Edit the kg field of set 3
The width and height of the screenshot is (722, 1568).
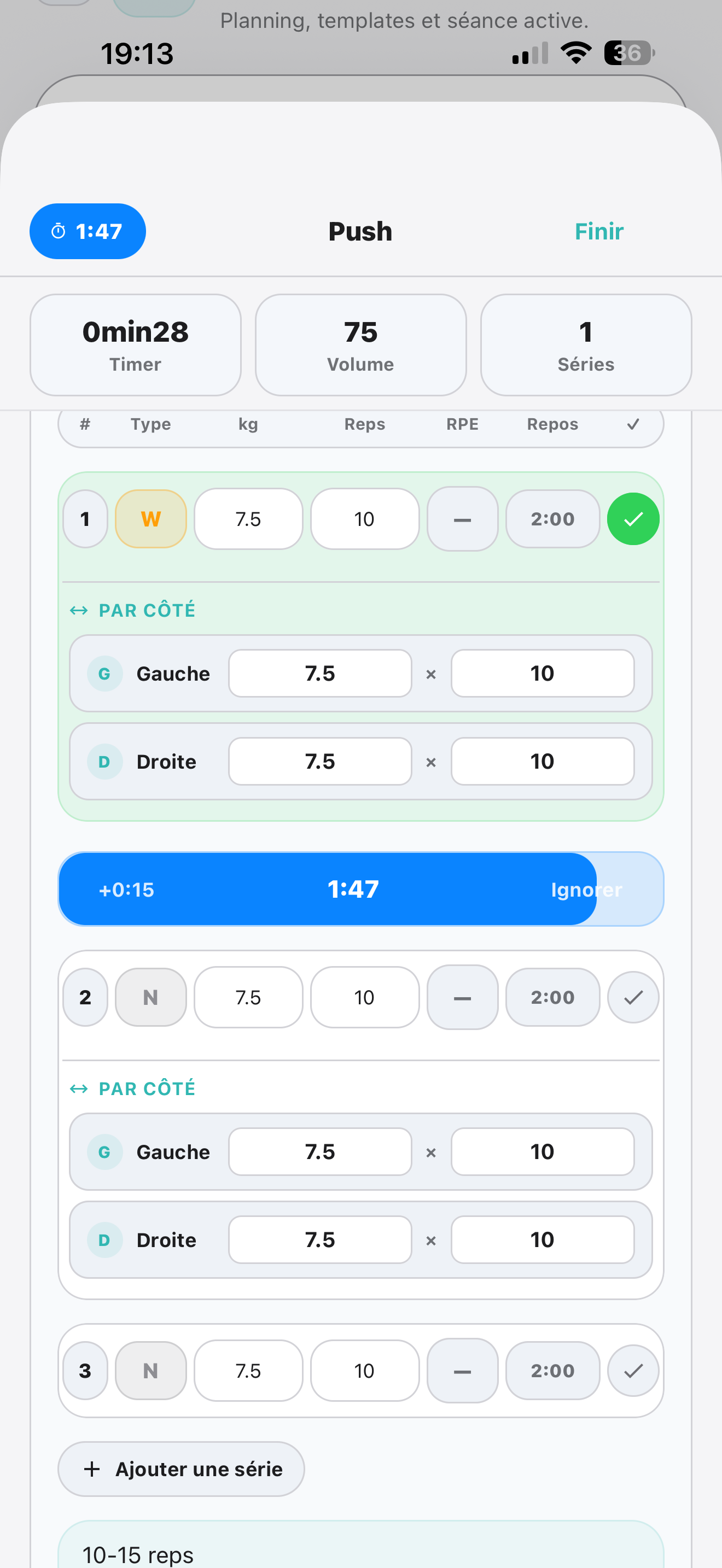tap(248, 1371)
